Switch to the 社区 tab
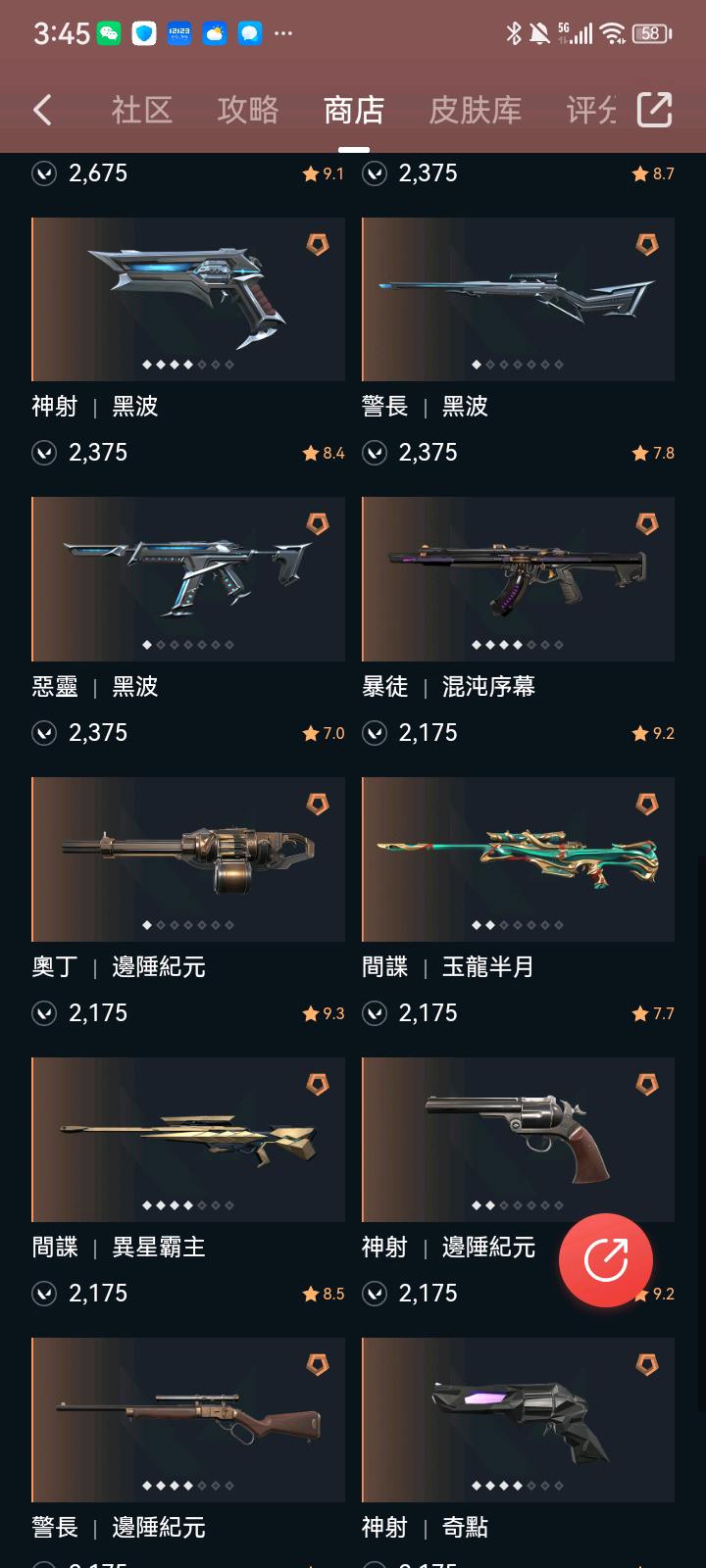Viewport: 706px width, 1568px height. coord(141,110)
